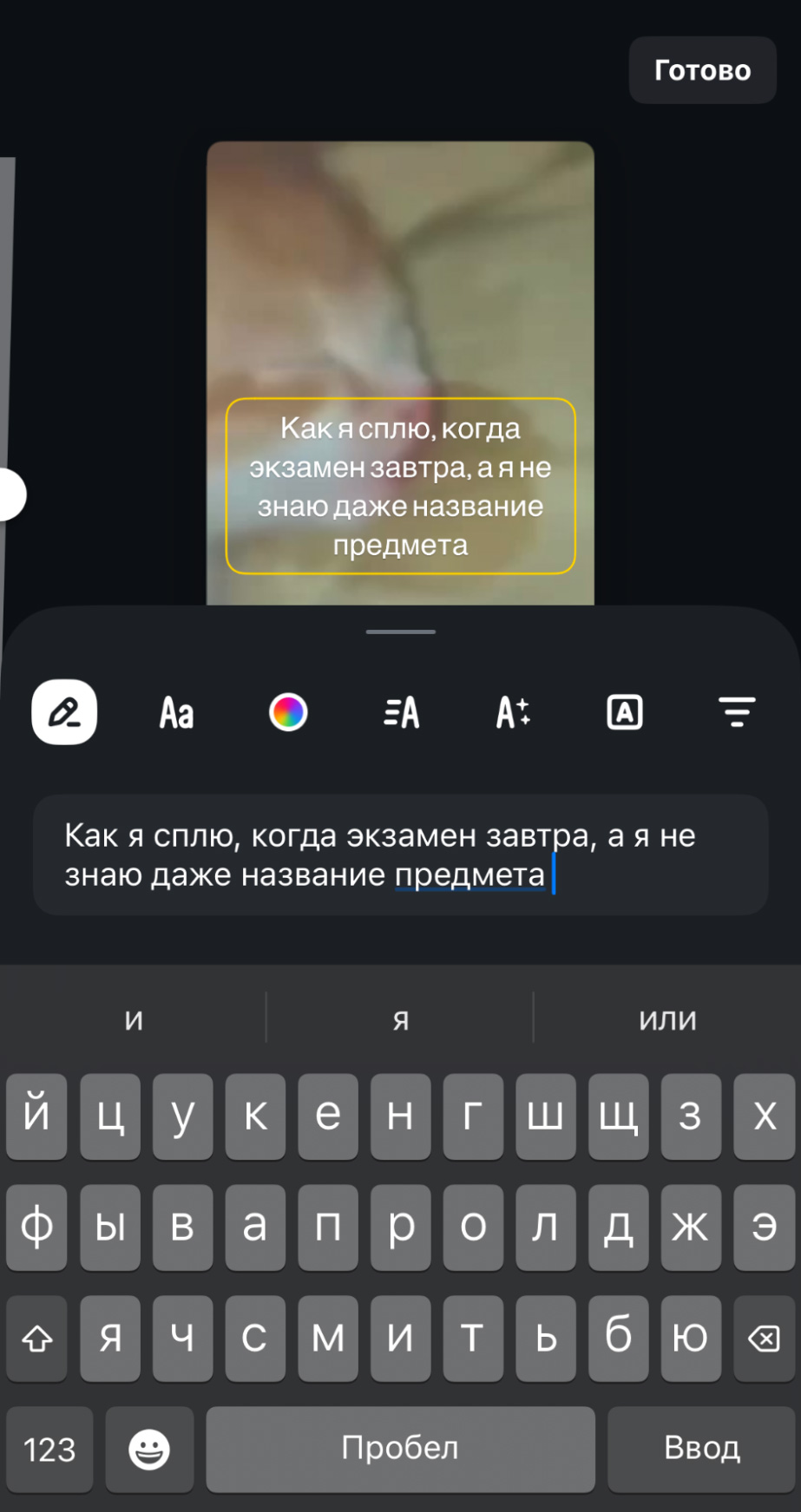This screenshot has width=801, height=1512.
Task: Change text alignment option
Action: coord(401,713)
